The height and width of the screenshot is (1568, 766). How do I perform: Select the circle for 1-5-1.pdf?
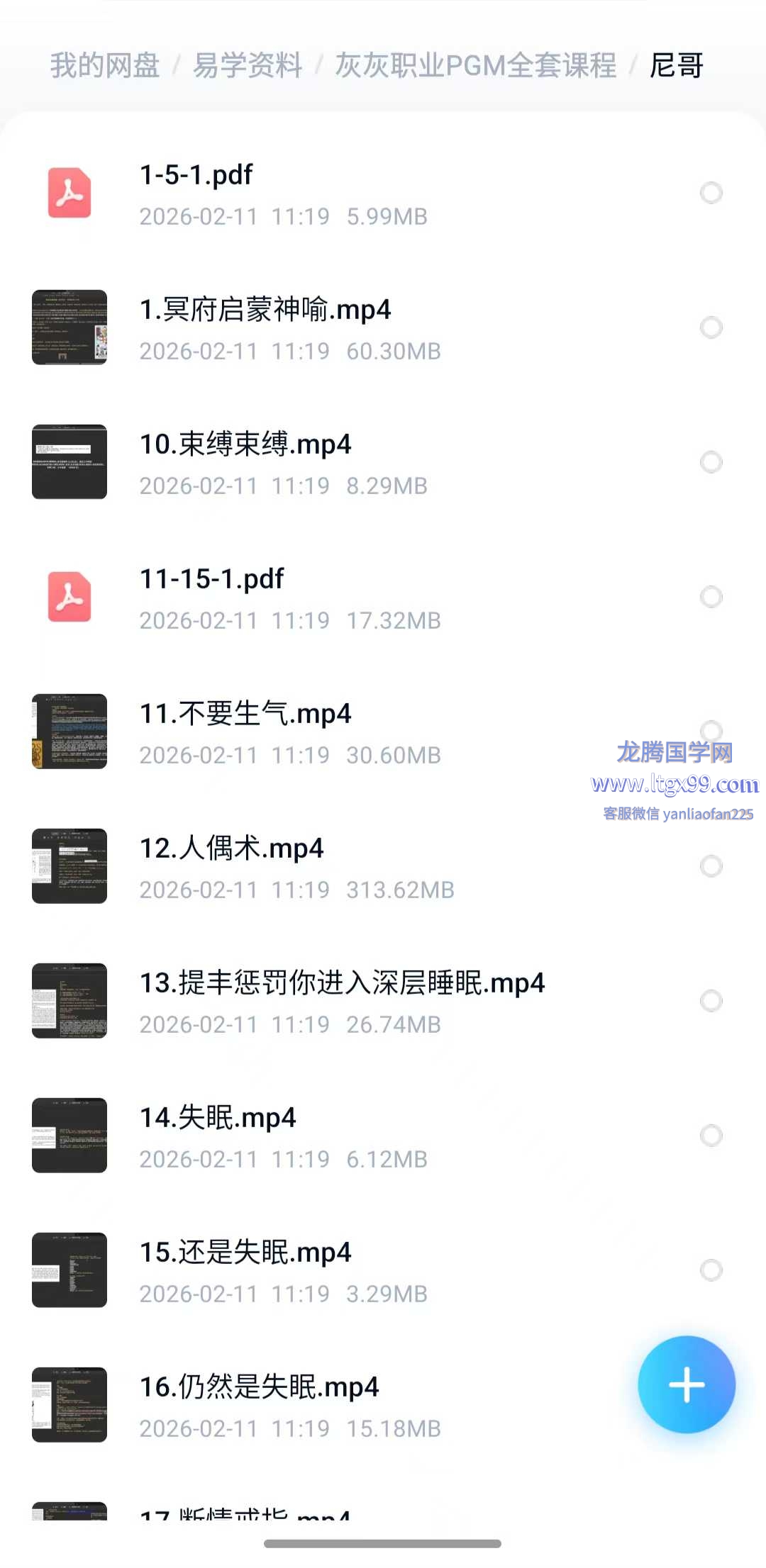(x=711, y=193)
